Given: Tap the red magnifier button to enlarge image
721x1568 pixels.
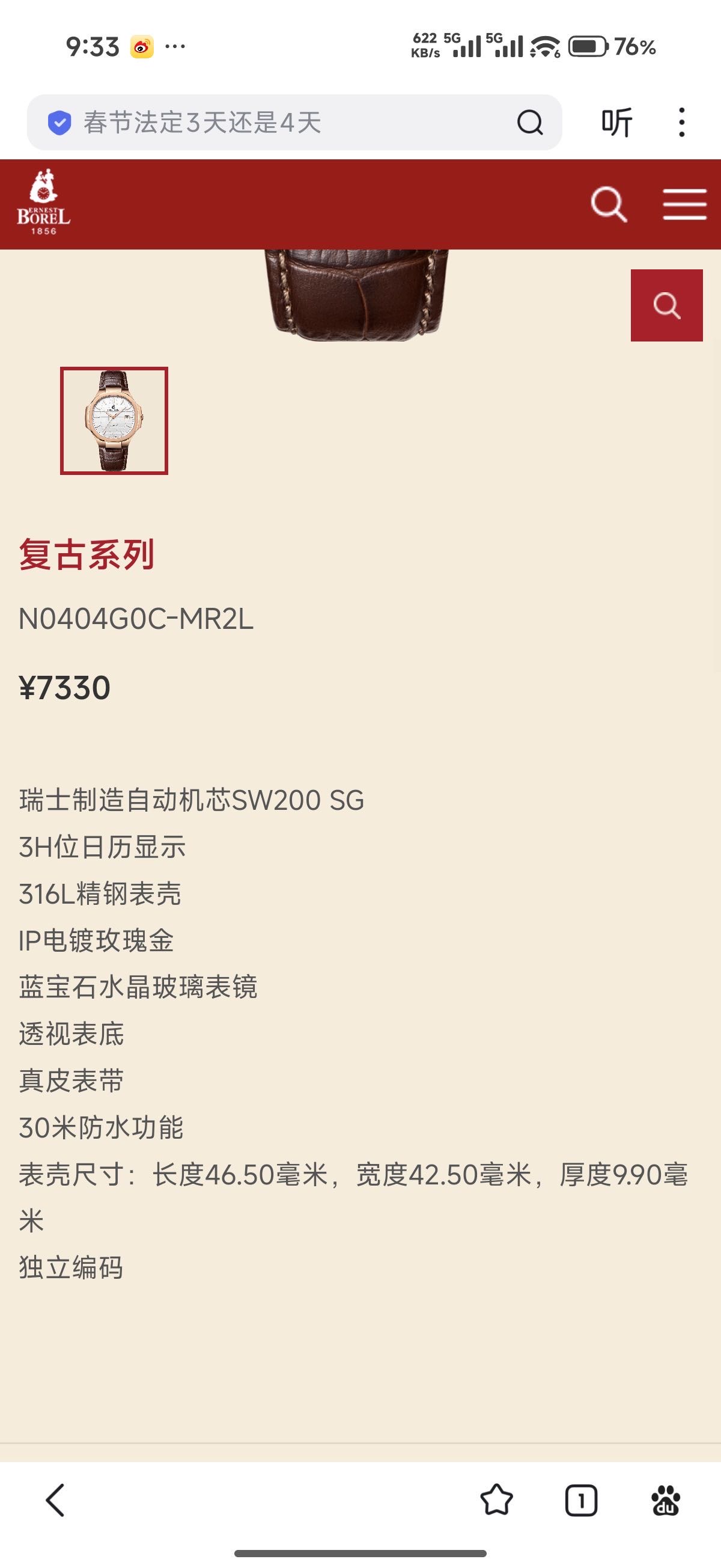Looking at the screenshot, I should tap(666, 305).
